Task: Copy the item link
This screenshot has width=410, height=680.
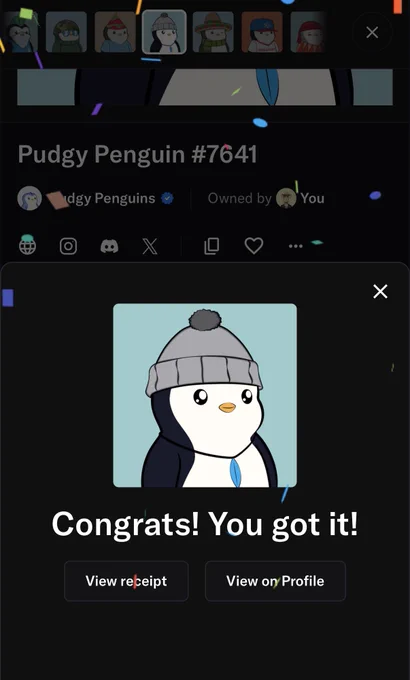Action: [x=211, y=246]
